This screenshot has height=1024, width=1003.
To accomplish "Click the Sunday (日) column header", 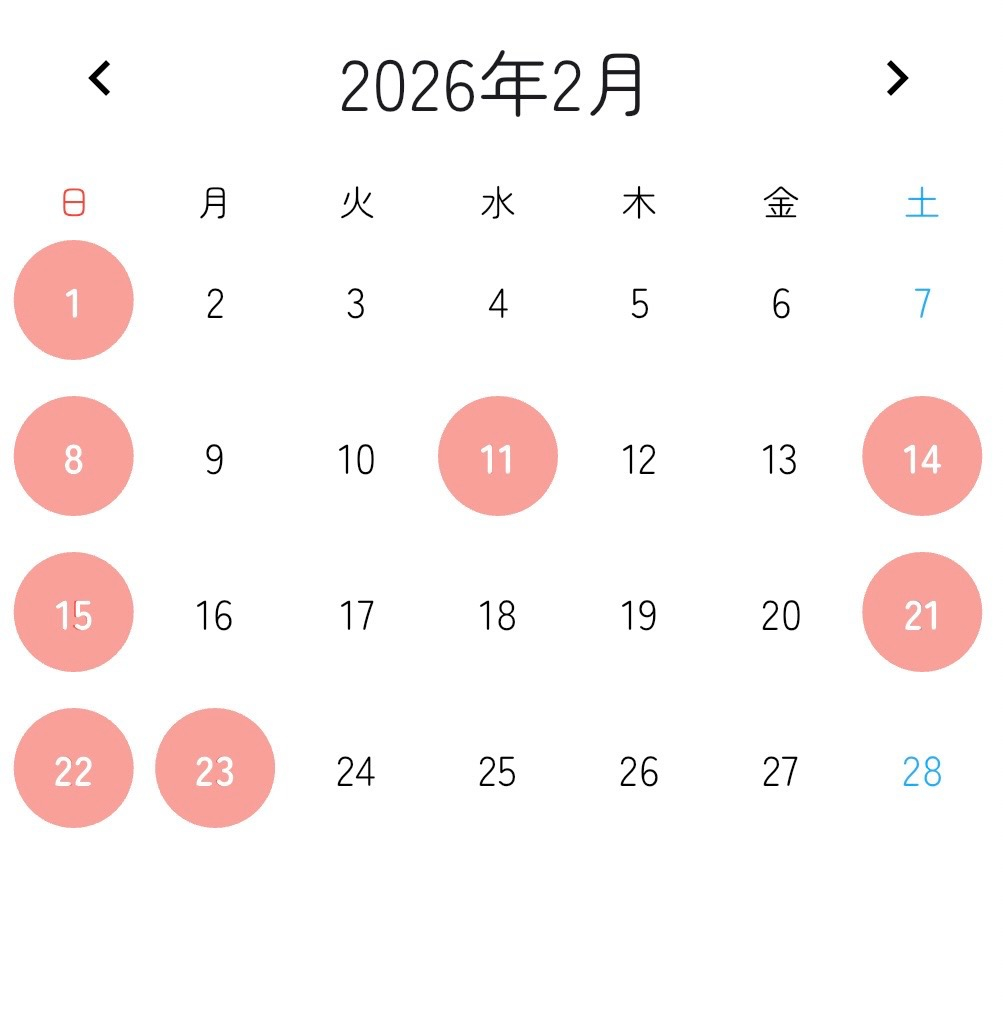I will point(73,203).
